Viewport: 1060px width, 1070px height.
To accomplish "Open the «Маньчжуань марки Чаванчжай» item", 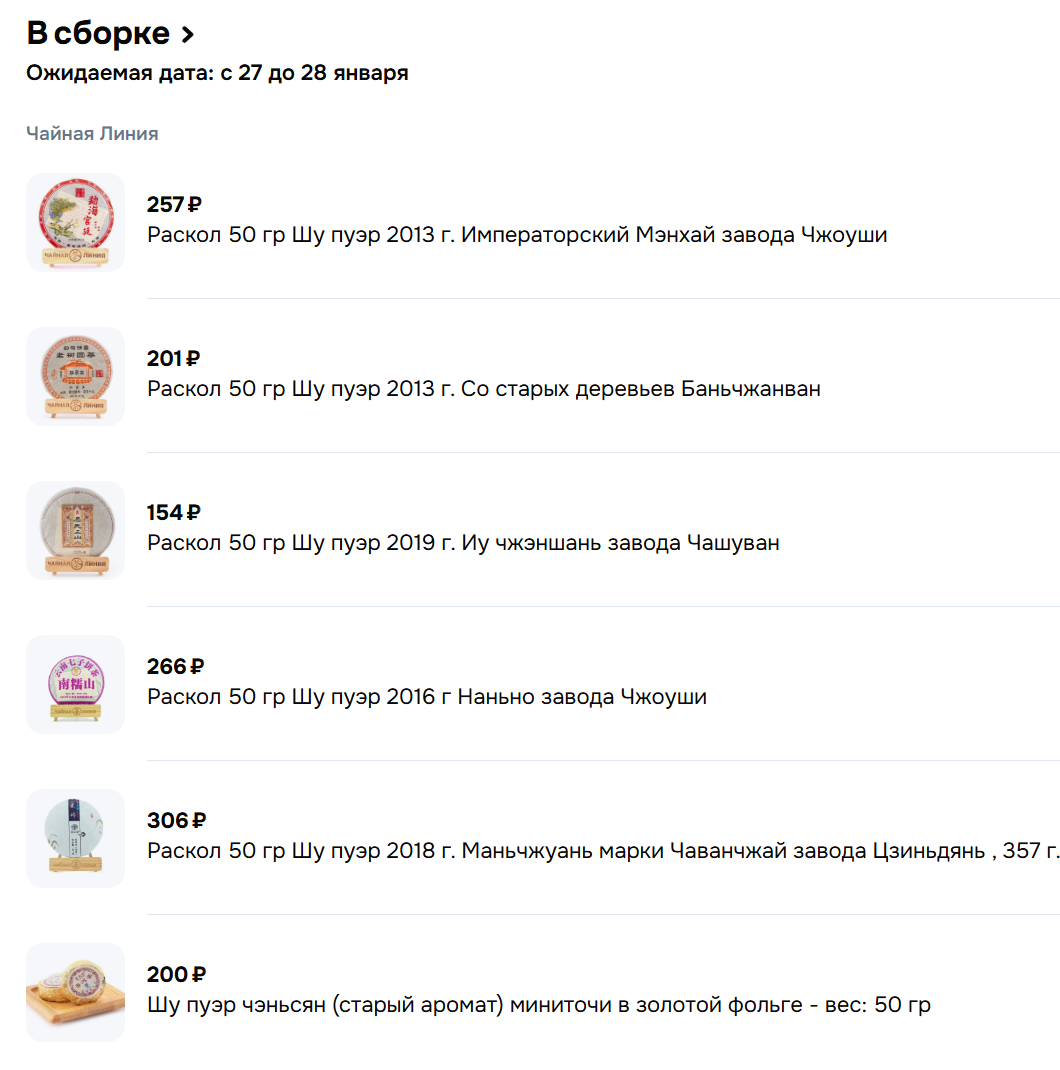I will [600, 851].
